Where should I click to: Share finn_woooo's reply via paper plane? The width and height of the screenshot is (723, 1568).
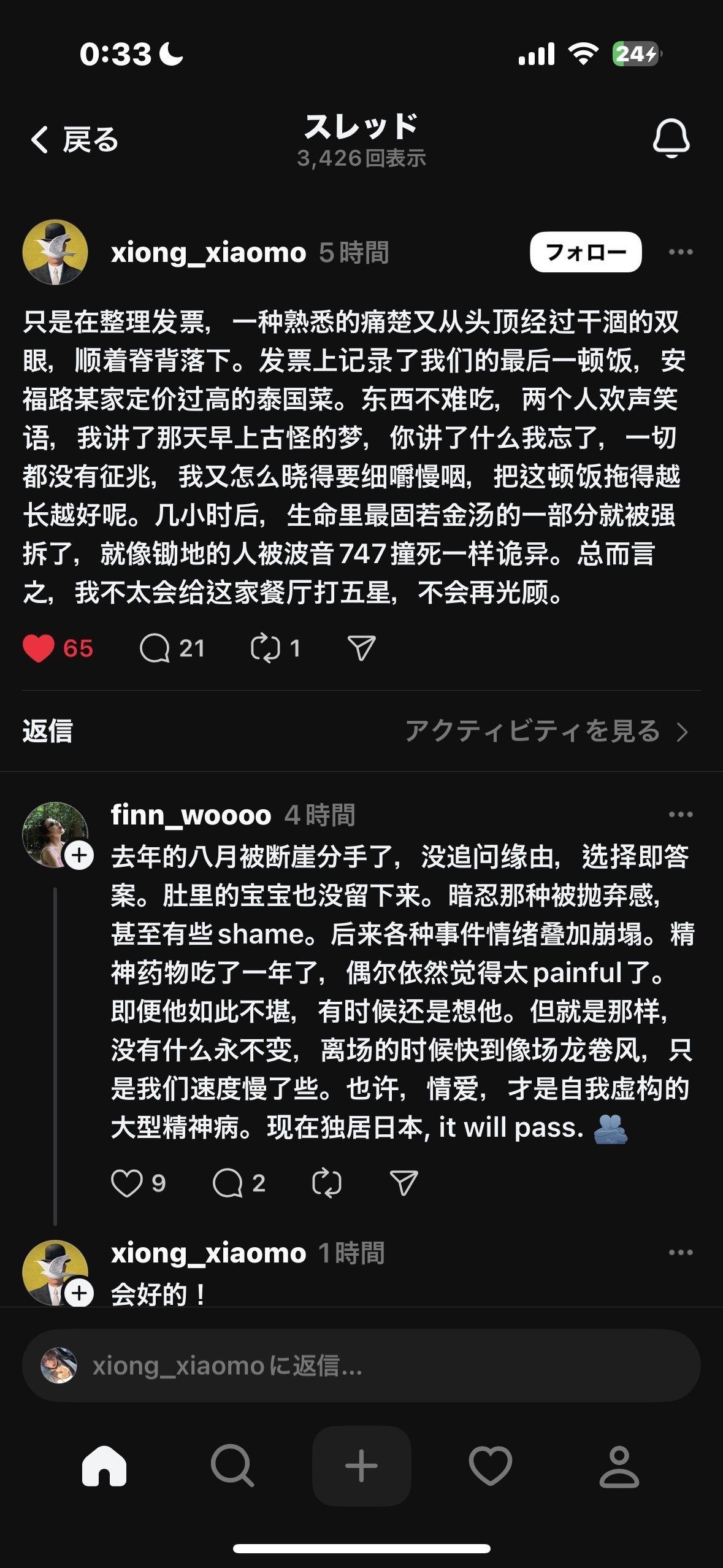(404, 1183)
